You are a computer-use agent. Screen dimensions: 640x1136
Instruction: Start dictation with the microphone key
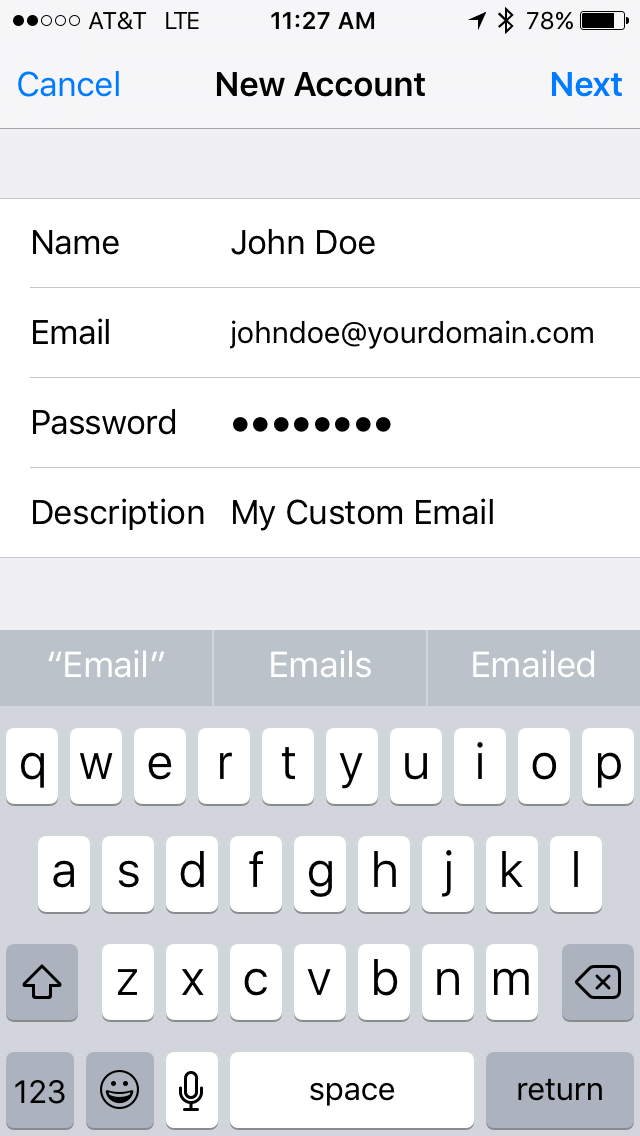[x=191, y=1089]
